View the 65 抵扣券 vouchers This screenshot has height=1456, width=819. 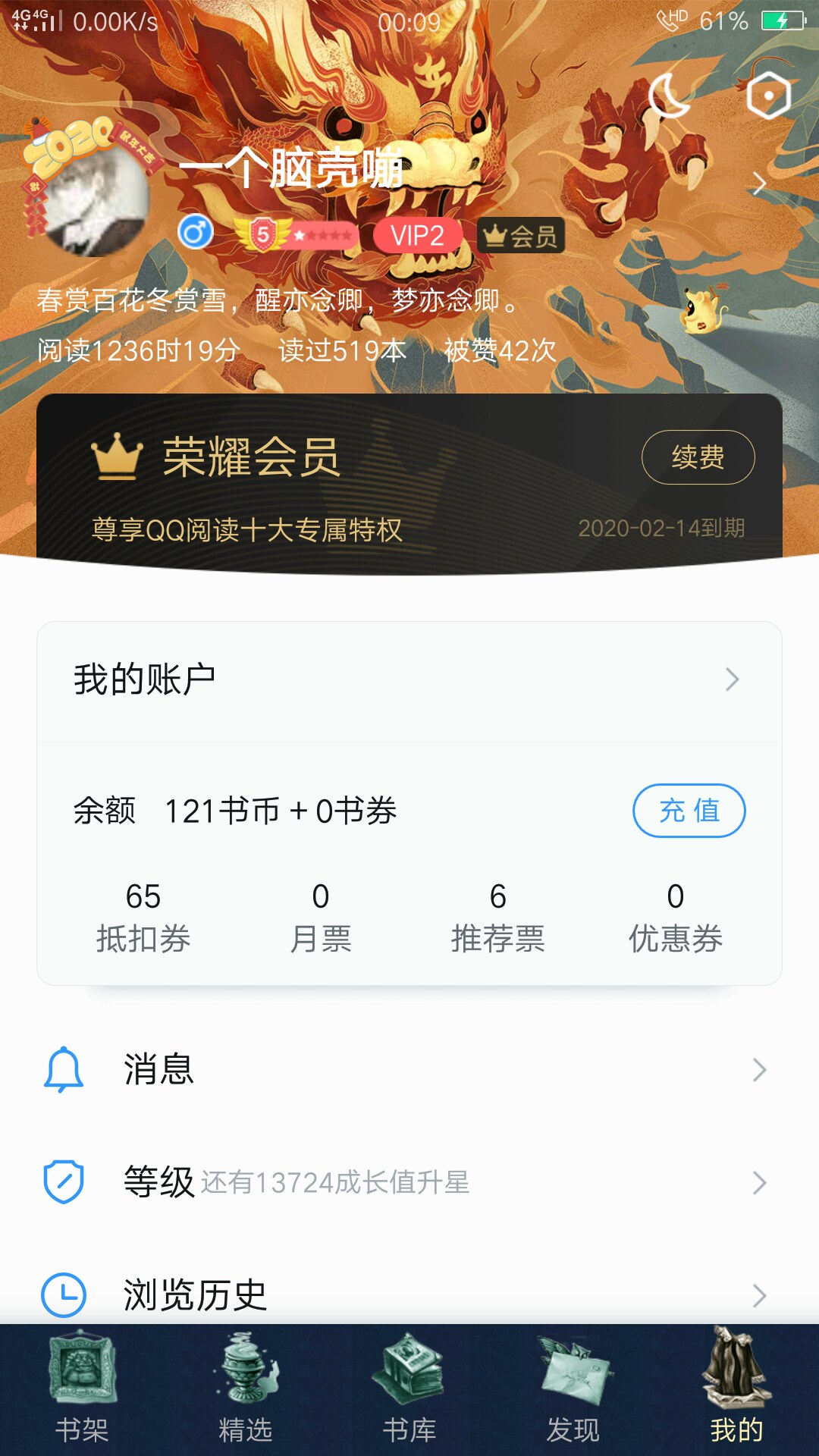pos(143,918)
